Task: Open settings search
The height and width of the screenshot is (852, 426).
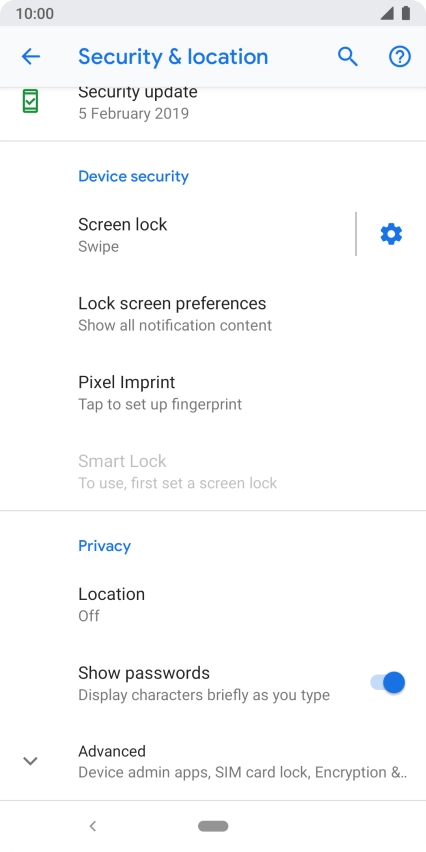Action: click(347, 57)
